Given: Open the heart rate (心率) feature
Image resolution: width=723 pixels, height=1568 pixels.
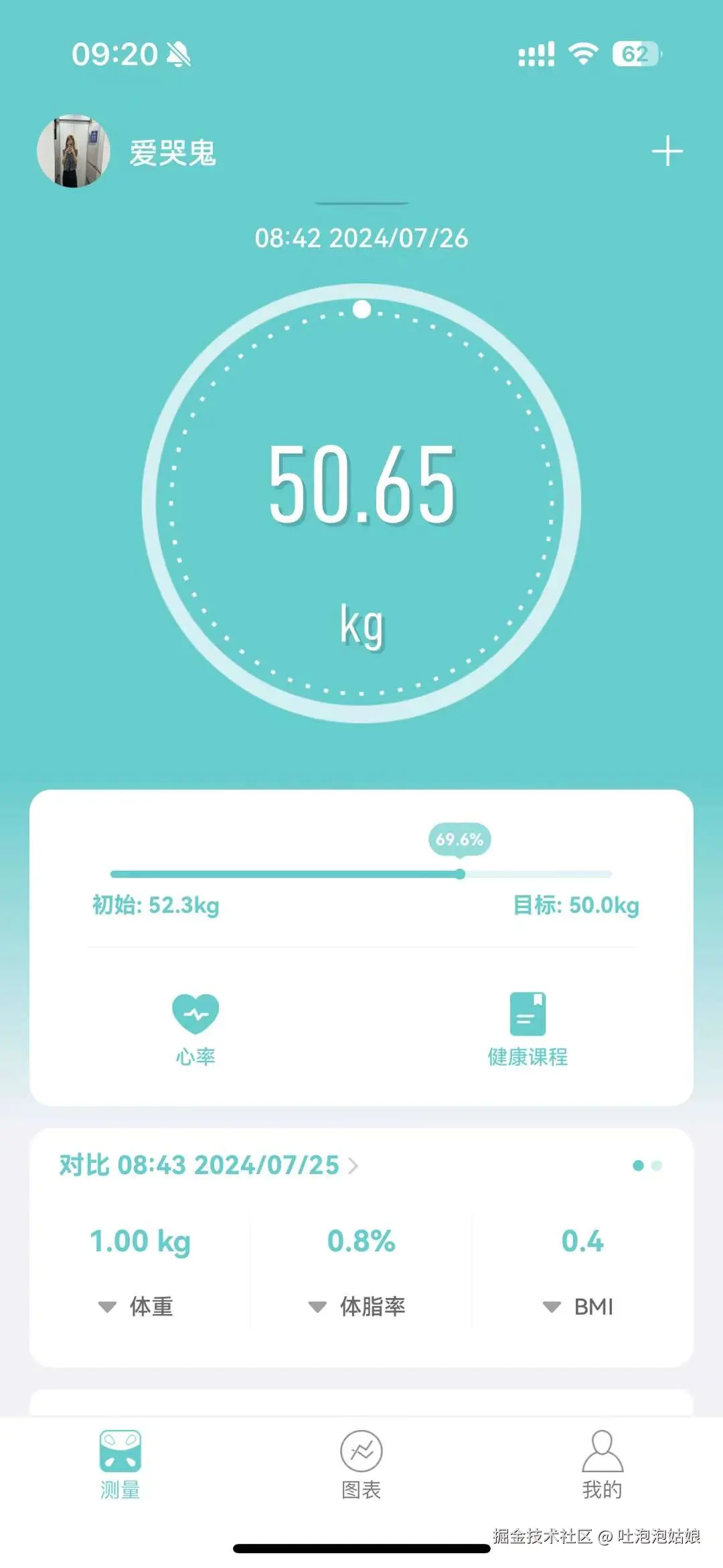Looking at the screenshot, I should pyautogui.click(x=195, y=1017).
